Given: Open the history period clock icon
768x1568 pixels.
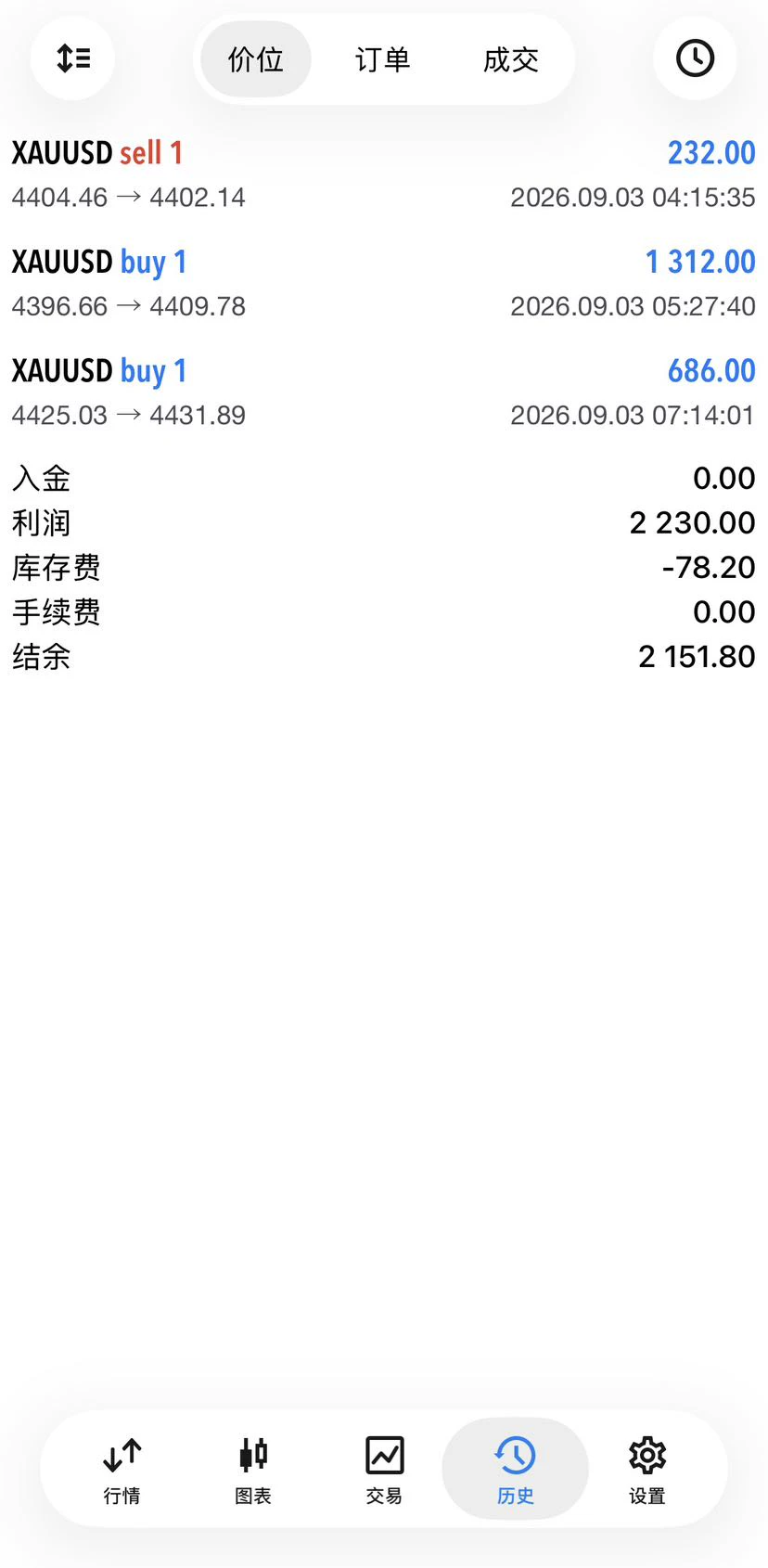Looking at the screenshot, I should click(x=695, y=58).
